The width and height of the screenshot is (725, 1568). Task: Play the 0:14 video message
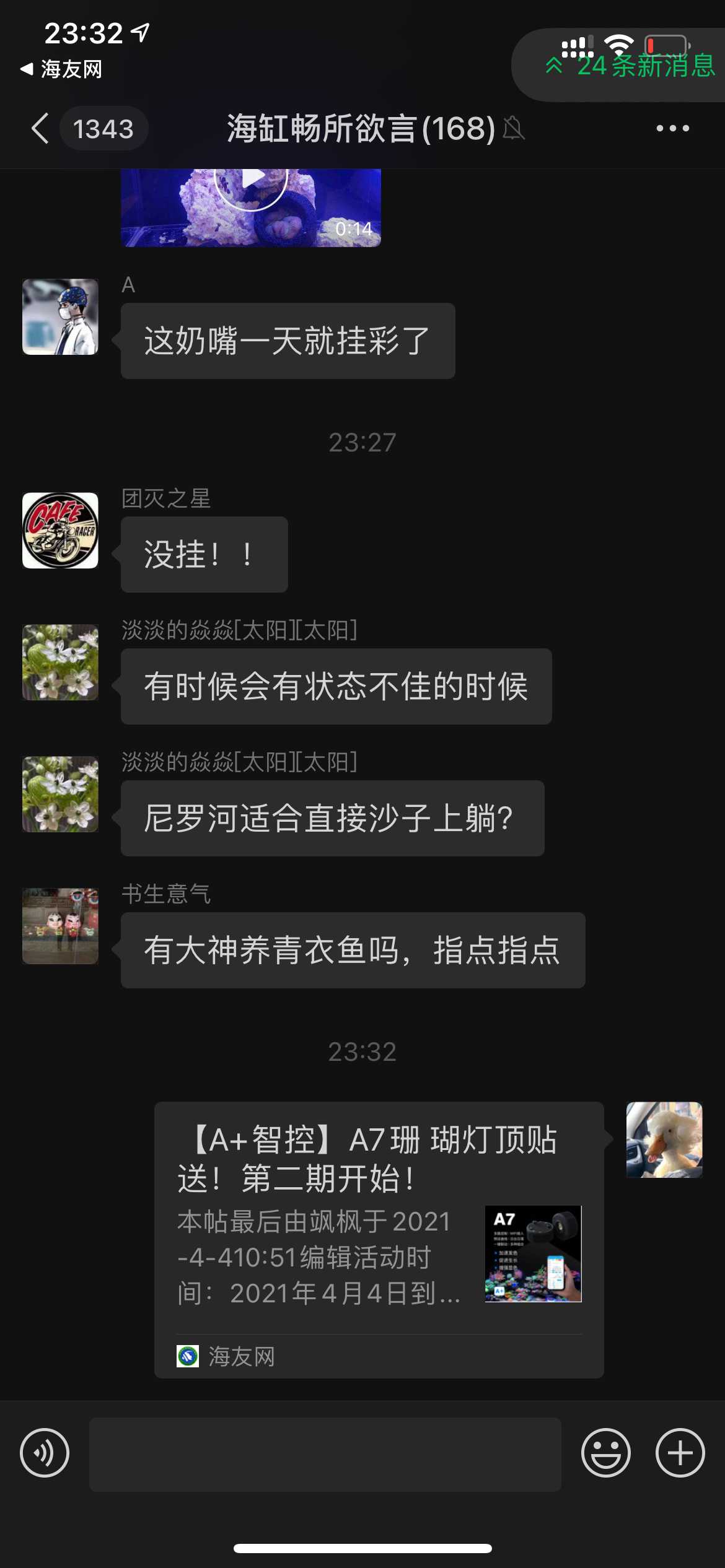[x=251, y=183]
